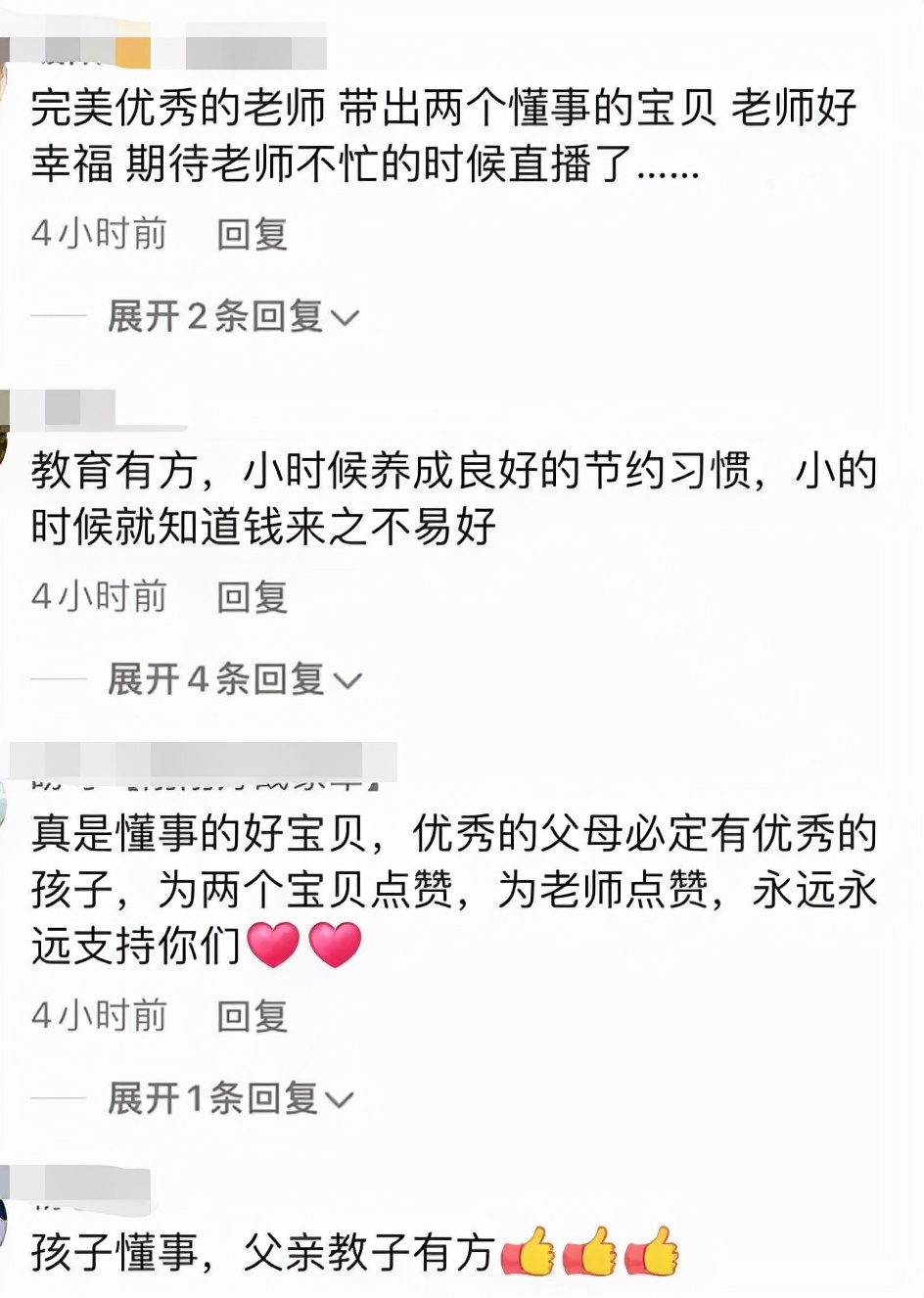Reply to comment starting 真是懂事的好宝贝
This screenshot has height=1298, width=924.
pos(252,1017)
